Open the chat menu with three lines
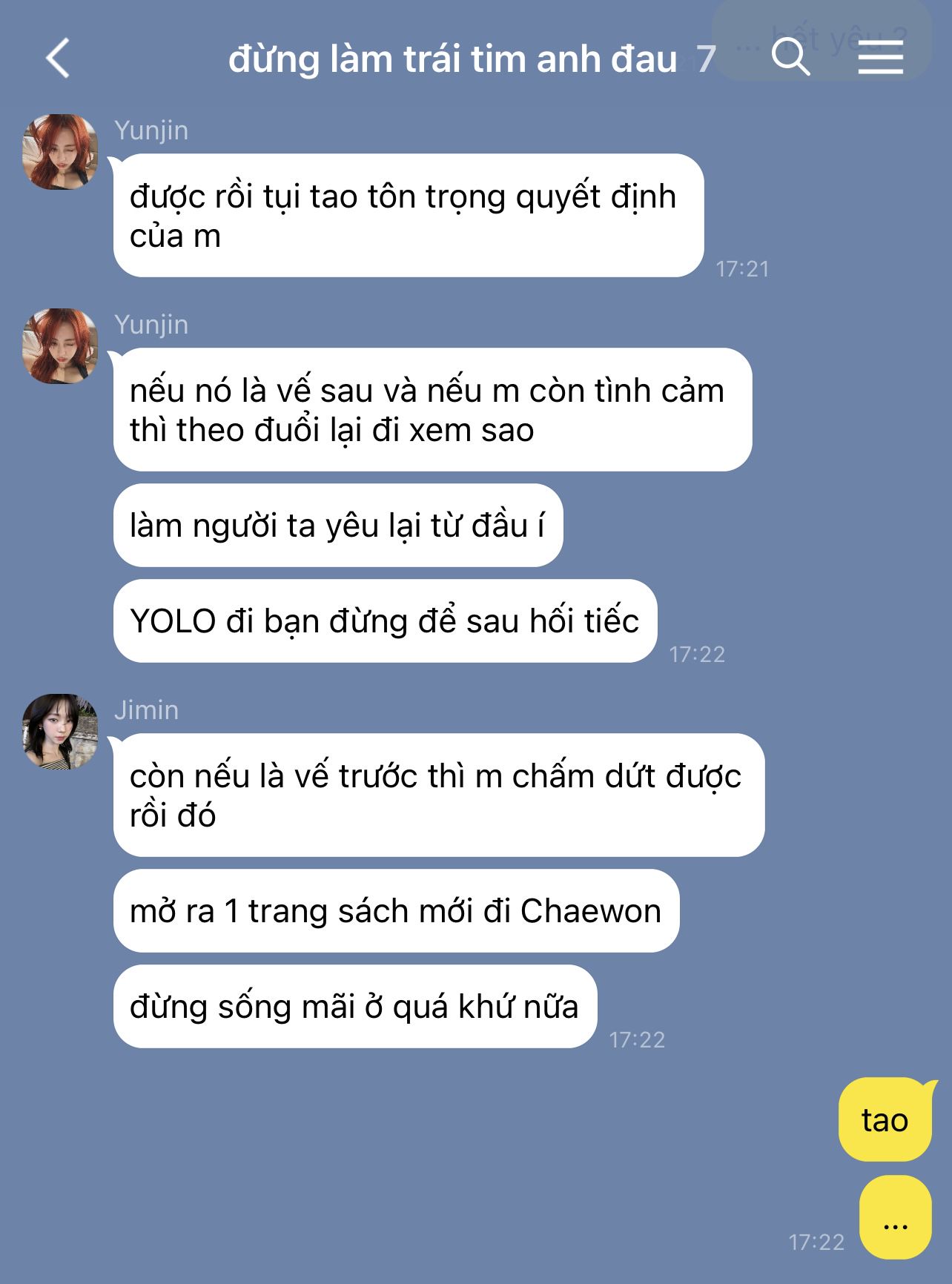The height and width of the screenshot is (1284, 952). (880, 57)
